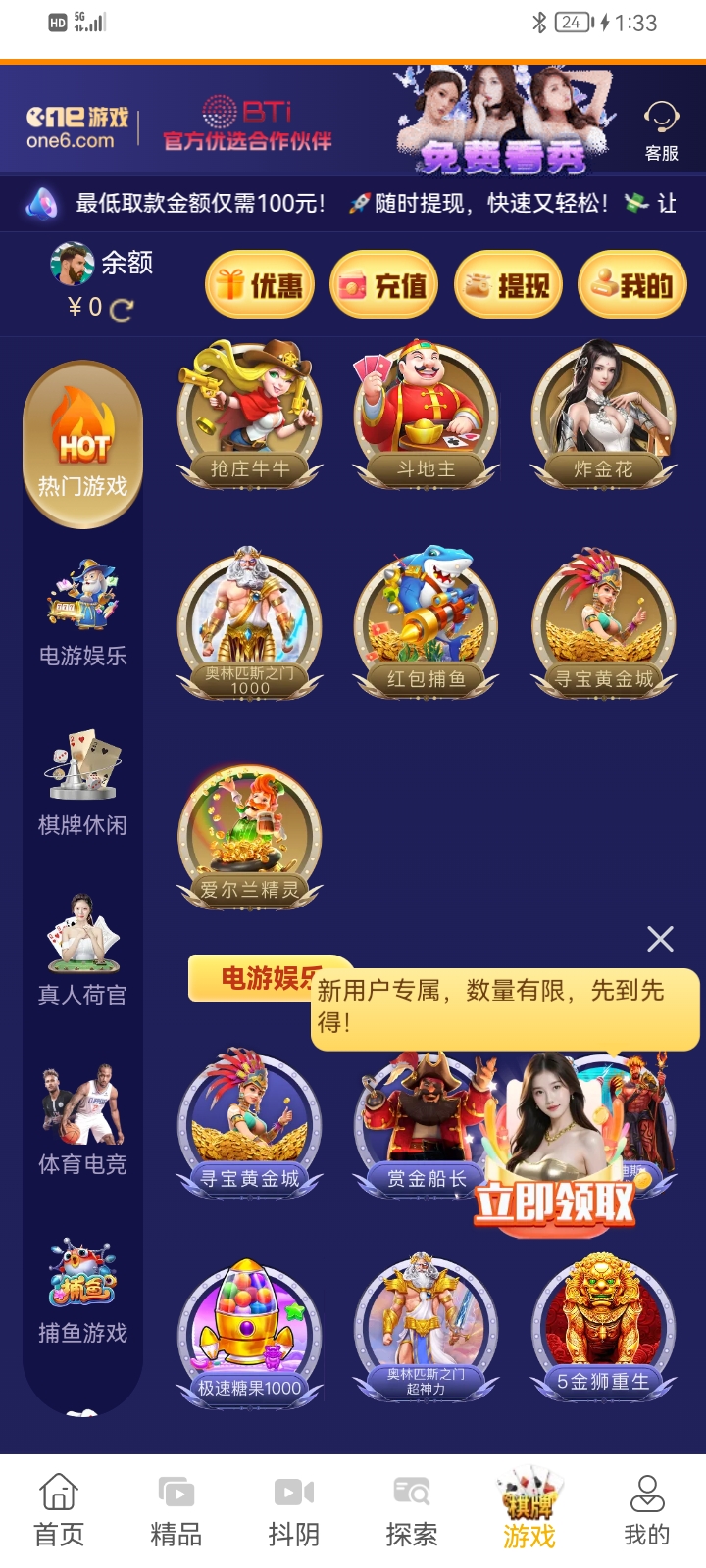Tap the 立即领取 claim banner
The height and width of the screenshot is (1568, 706).
click(555, 1201)
